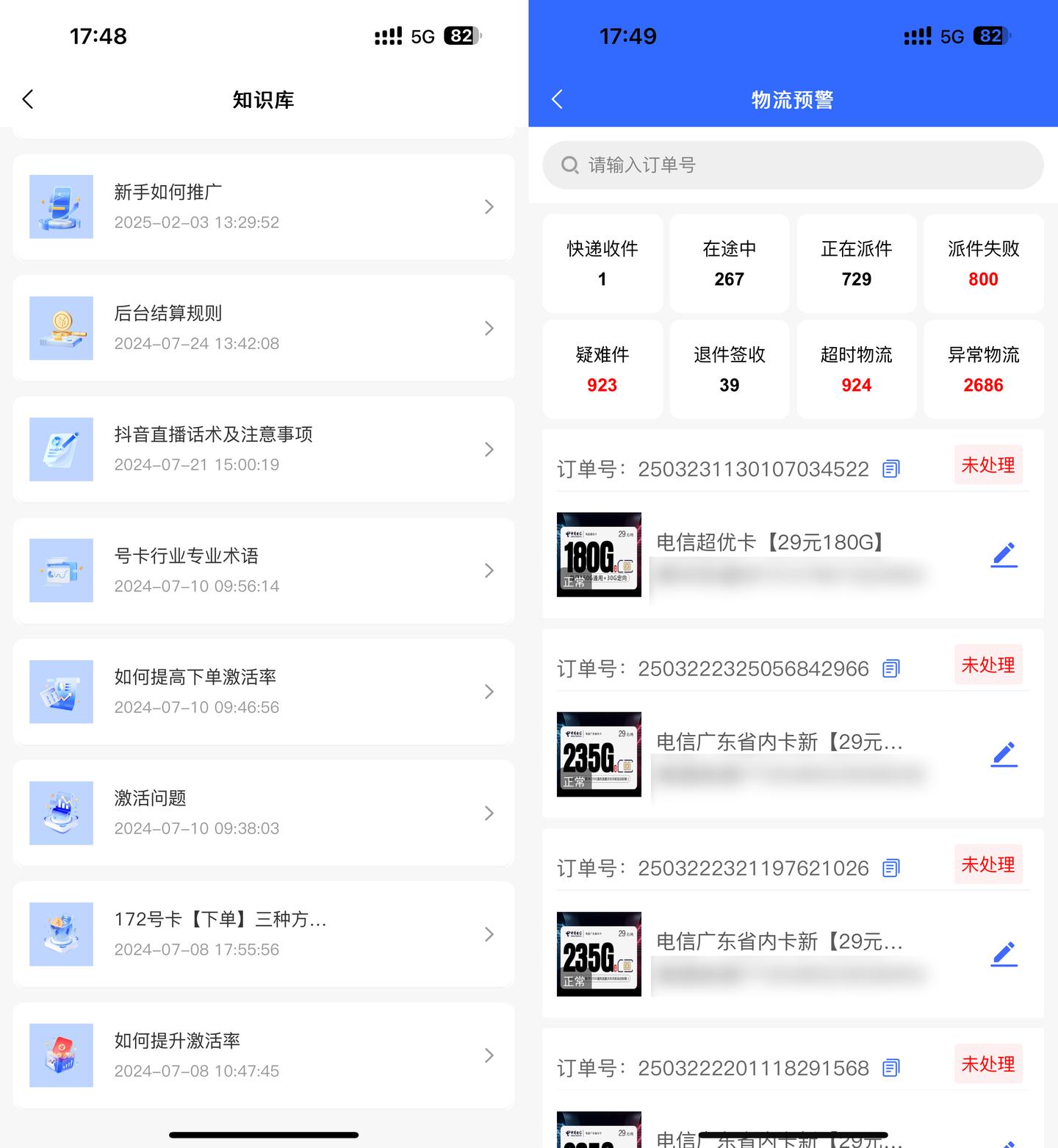
Task: Open 后台结算规则 article
Action: [264, 329]
